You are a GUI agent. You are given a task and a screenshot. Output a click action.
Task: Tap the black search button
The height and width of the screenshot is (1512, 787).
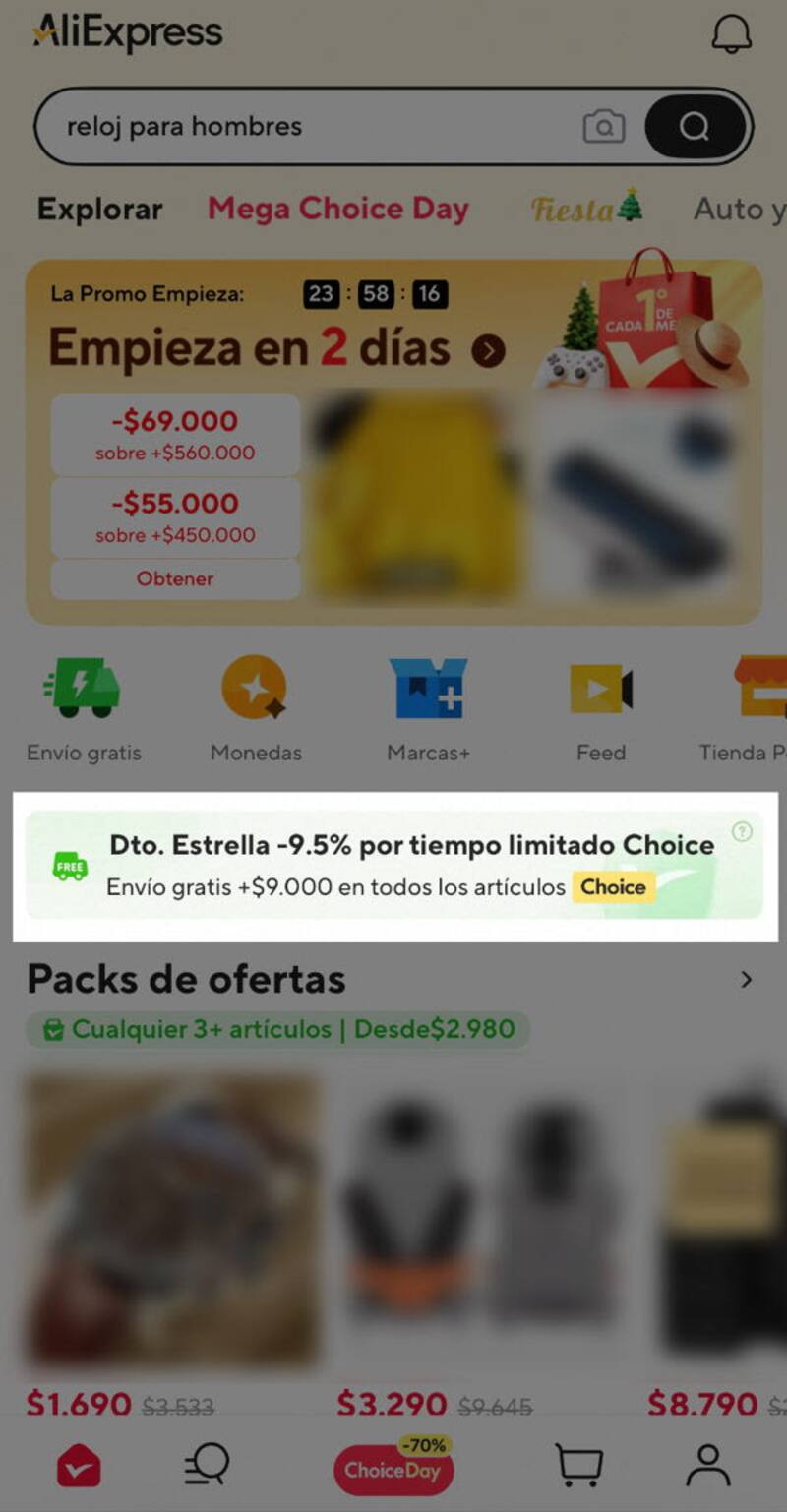point(695,127)
